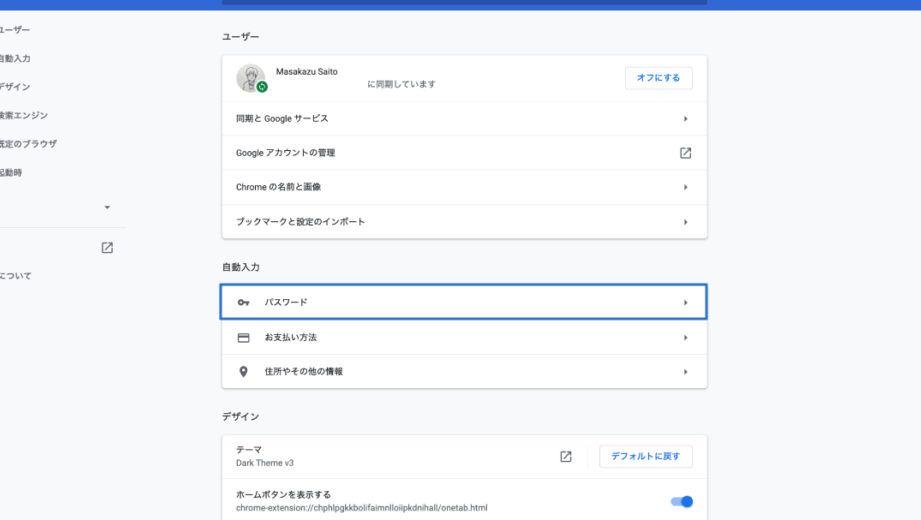
Task: Go to 既定のブラウザ in the sidebar
Action: pos(28,144)
